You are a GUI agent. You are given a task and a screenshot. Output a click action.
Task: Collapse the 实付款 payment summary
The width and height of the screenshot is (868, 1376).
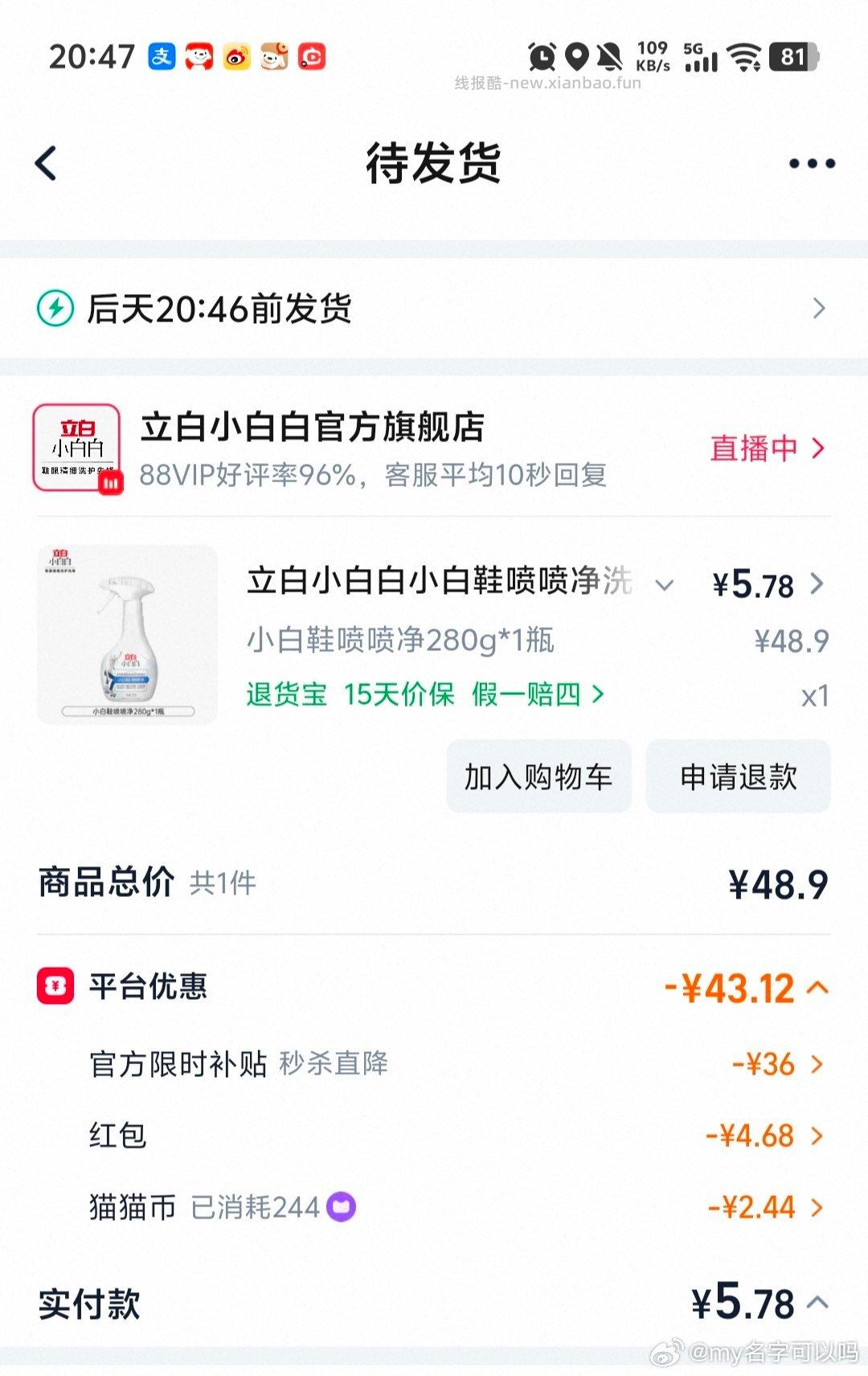817,1303
